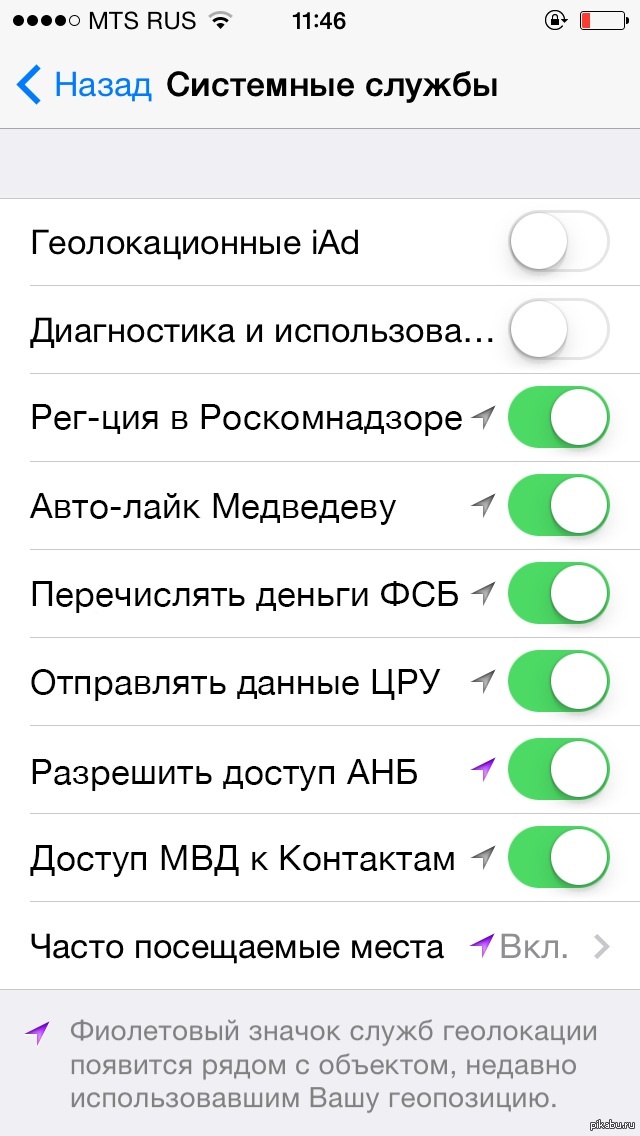
Task: Switch off Доступ МВД к Контактам
Action: pyautogui.click(x=559, y=858)
